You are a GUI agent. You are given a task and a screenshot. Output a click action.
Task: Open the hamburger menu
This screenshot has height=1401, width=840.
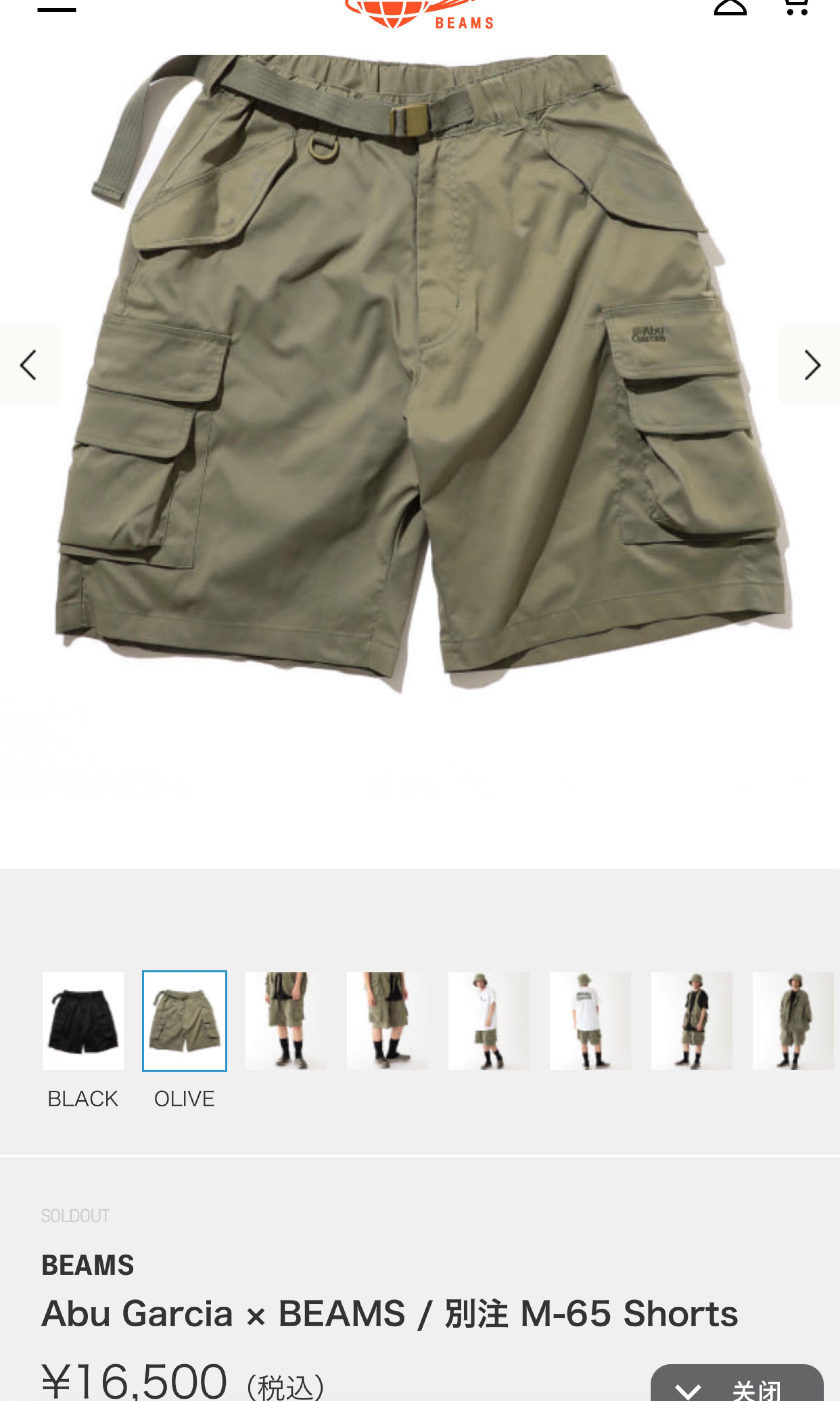(x=57, y=9)
